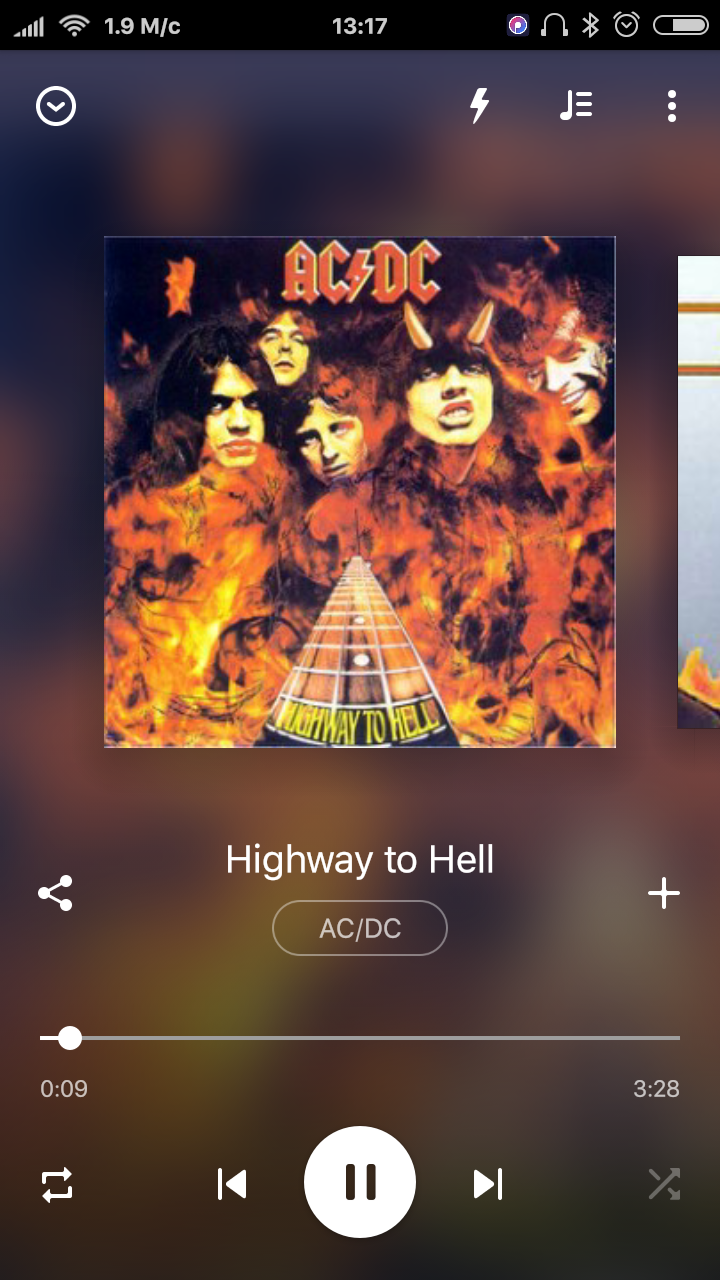Collapse the player with the down chevron
The height and width of the screenshot is (1280, 720).
coord(56,106)
